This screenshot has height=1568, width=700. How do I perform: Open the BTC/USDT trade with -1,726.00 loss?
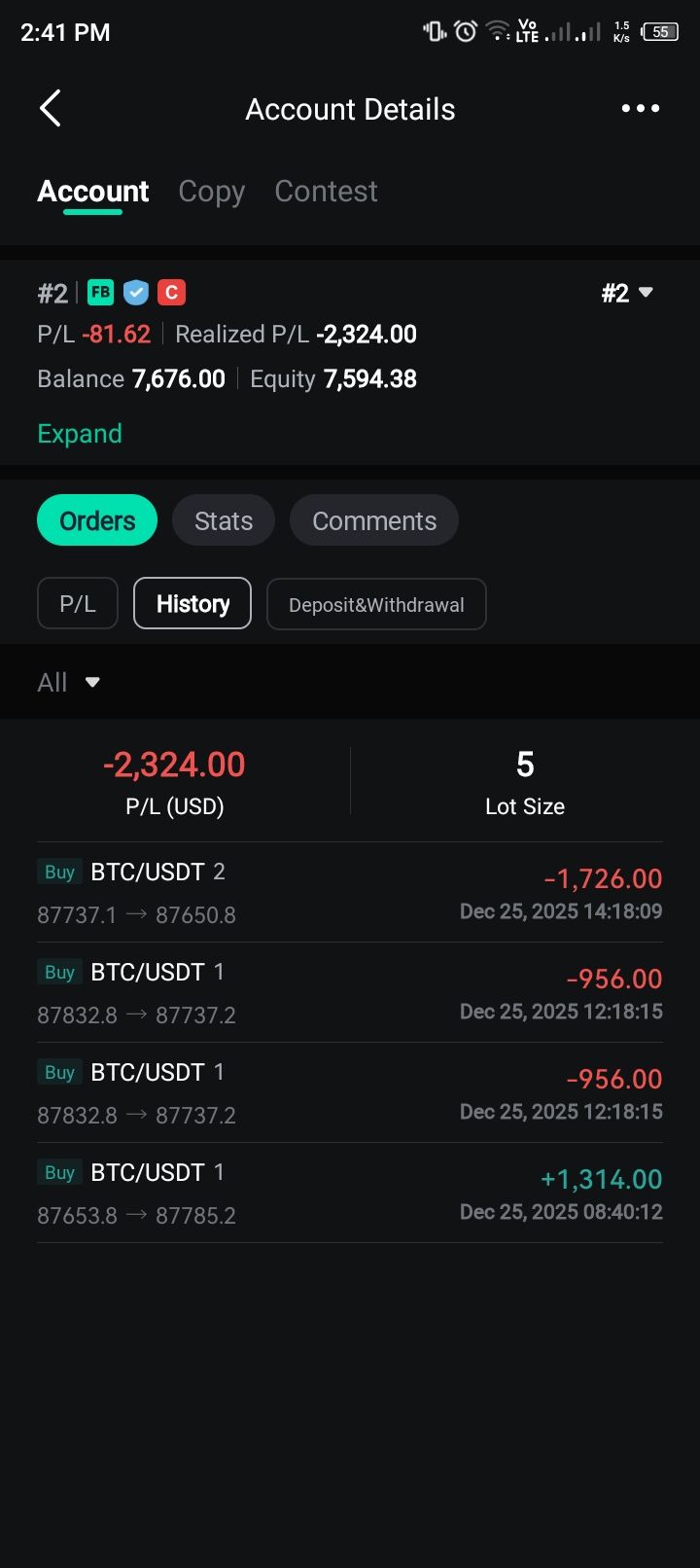click(350, 893)
